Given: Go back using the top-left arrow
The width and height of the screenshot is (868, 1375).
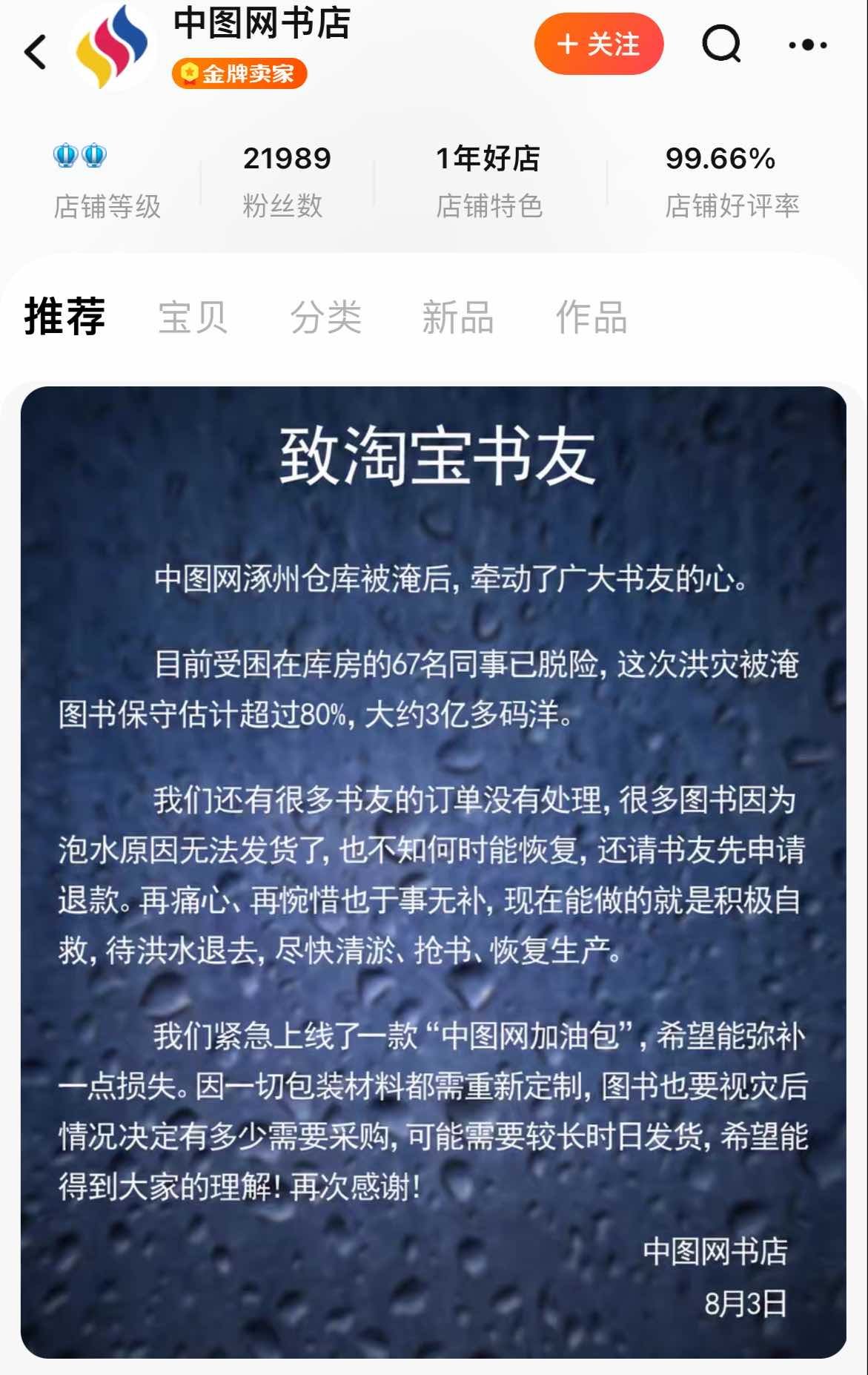Looking at the screenshot, I should [x=35, y=52].
